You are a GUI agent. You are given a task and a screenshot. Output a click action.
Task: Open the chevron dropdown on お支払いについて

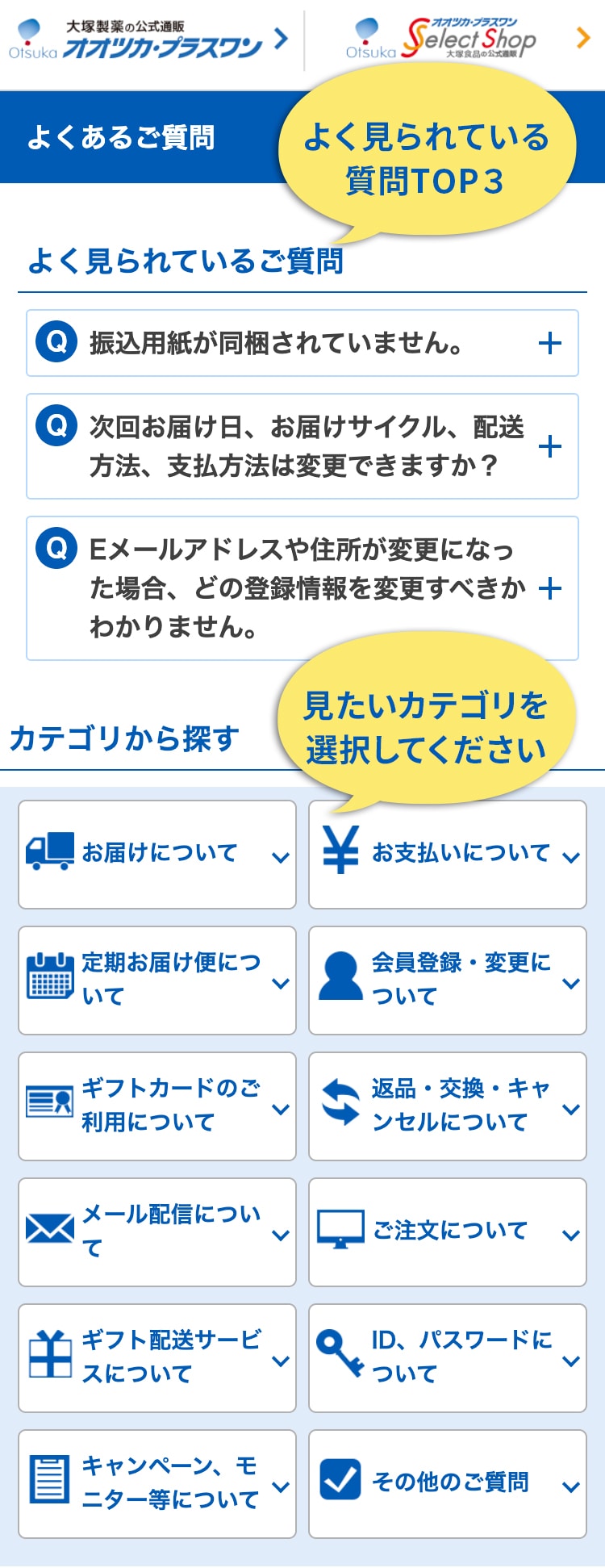570,855
